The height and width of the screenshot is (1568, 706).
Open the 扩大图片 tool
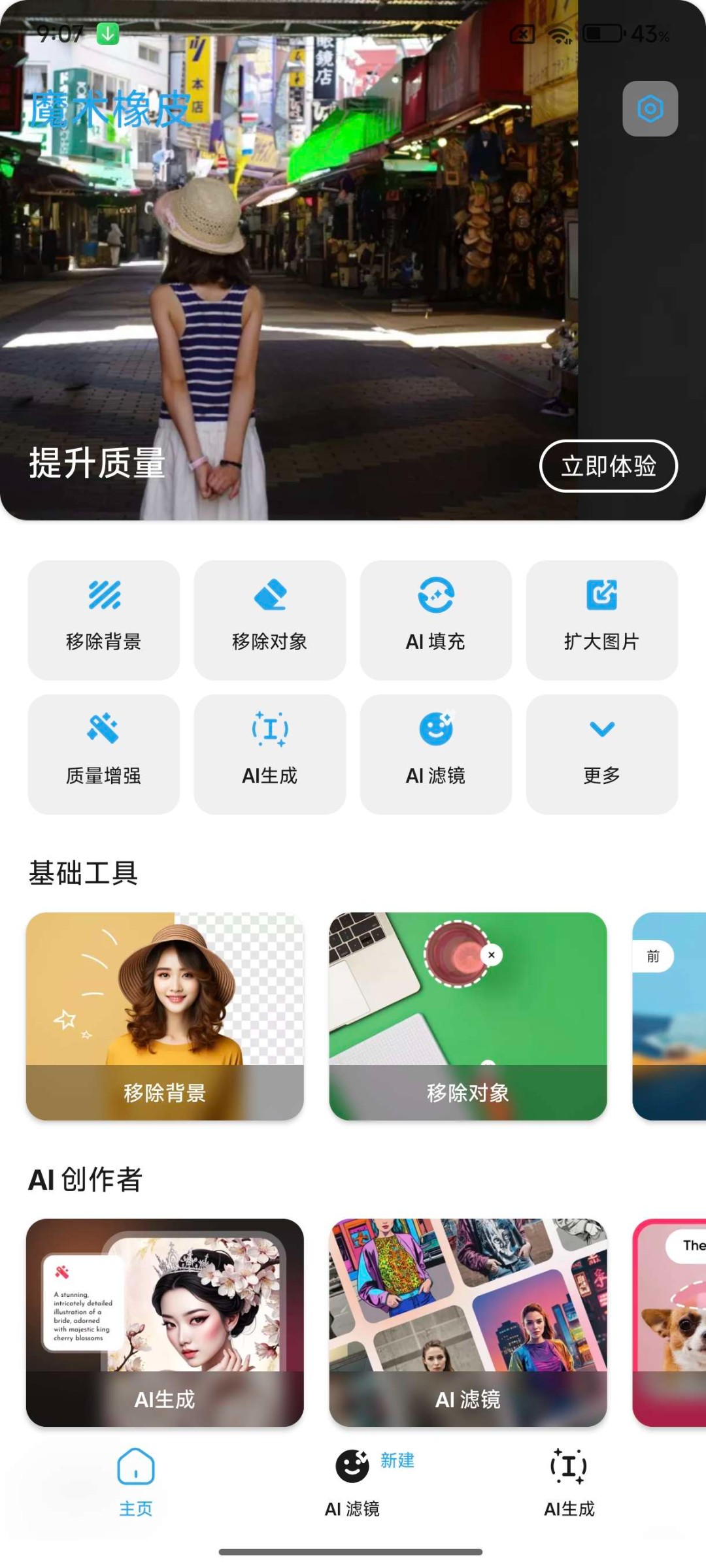click(601, 620)
